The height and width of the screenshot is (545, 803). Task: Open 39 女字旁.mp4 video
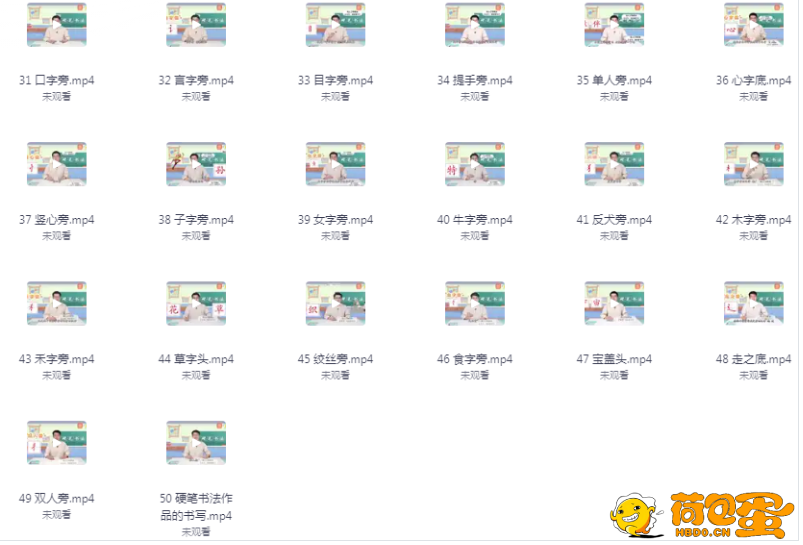pyautogui.click(x=335, y=164)
